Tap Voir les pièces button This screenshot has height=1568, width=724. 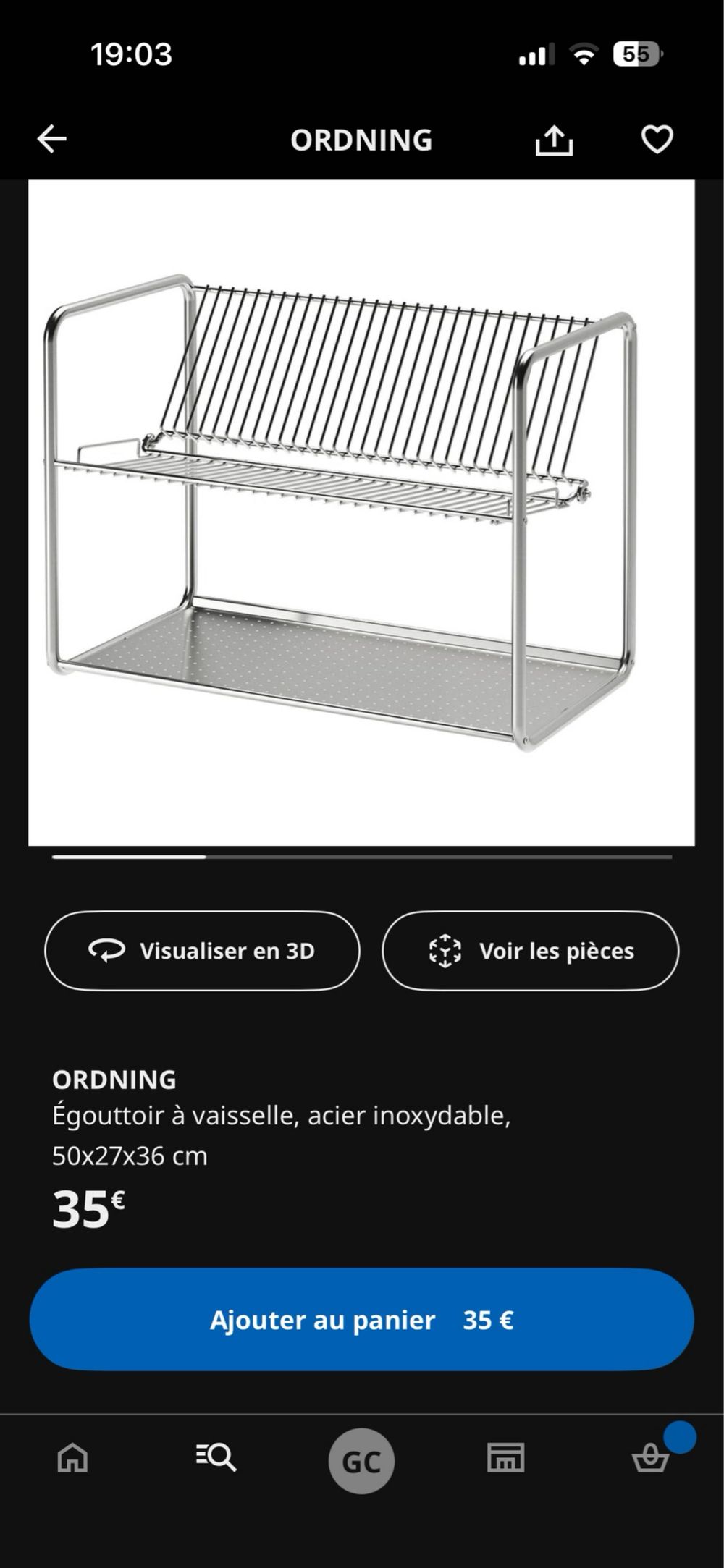tap(530, 950)
